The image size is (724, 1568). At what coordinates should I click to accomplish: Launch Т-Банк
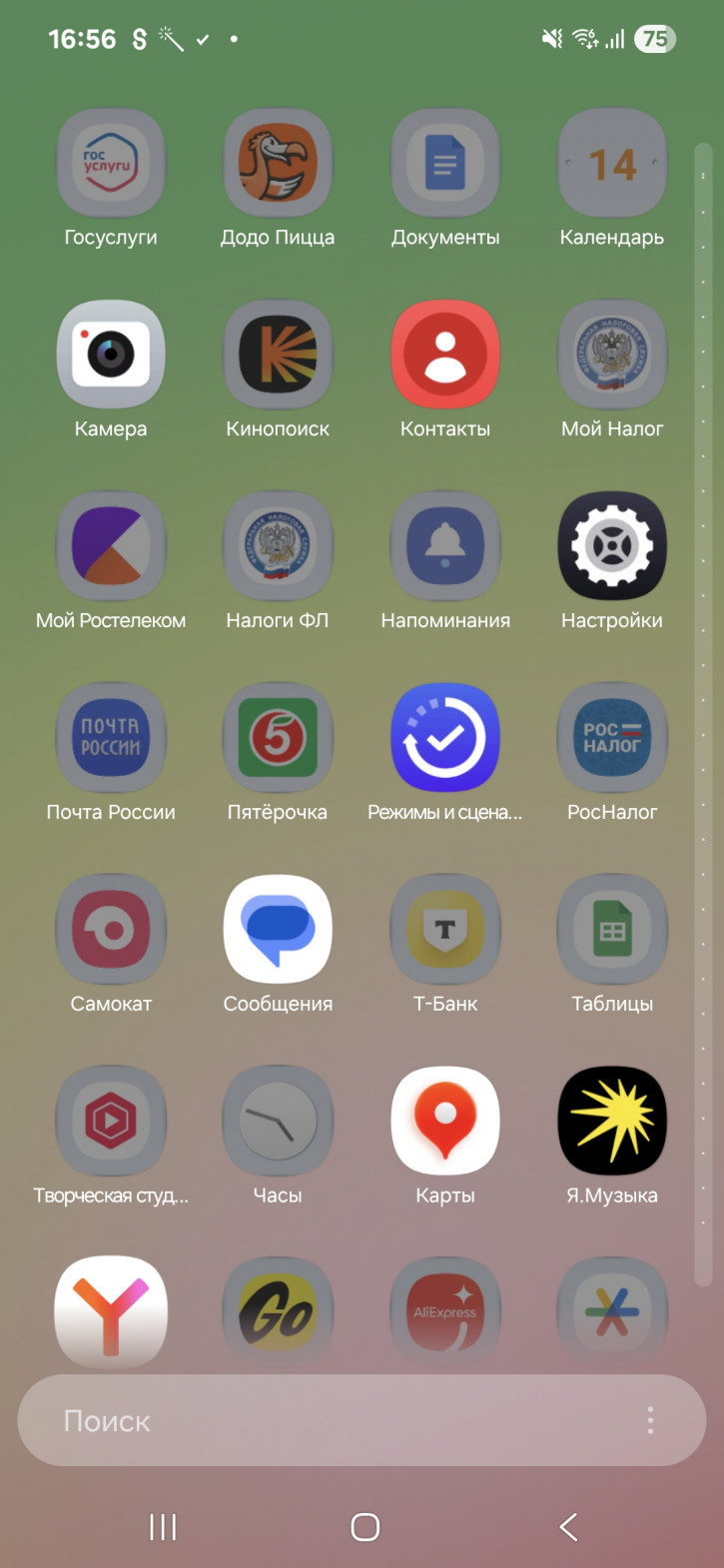(x=445, y=931)
